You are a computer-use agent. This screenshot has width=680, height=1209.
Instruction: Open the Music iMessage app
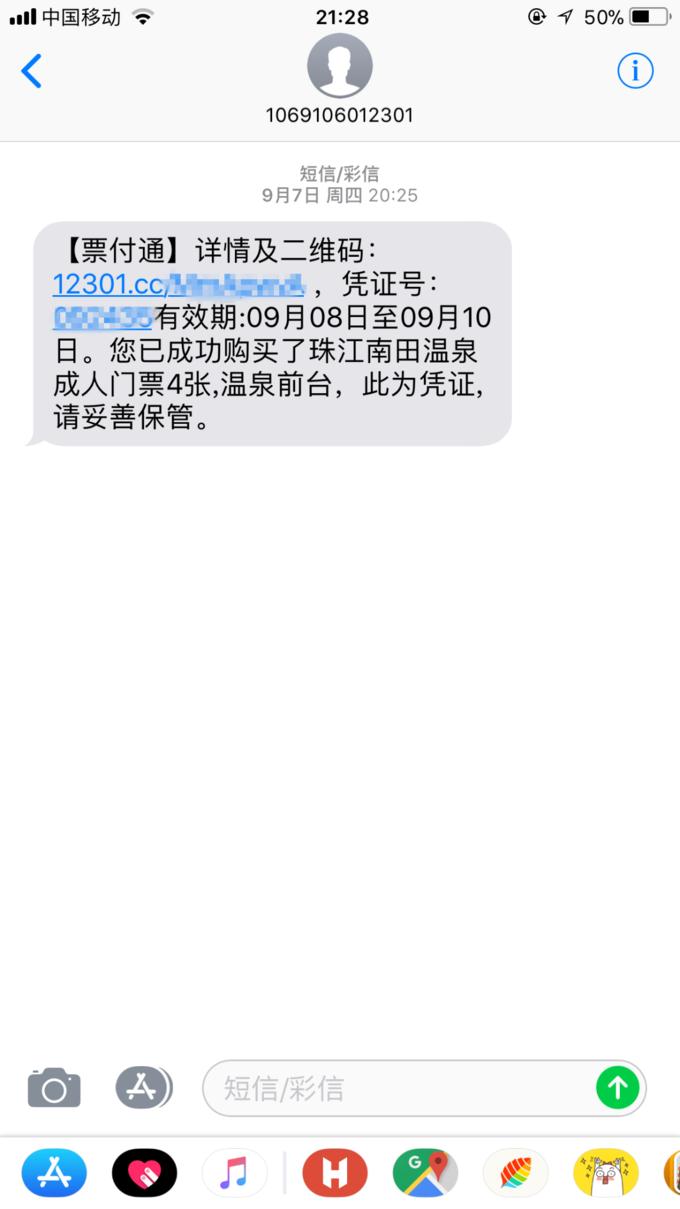(234, 1173)
